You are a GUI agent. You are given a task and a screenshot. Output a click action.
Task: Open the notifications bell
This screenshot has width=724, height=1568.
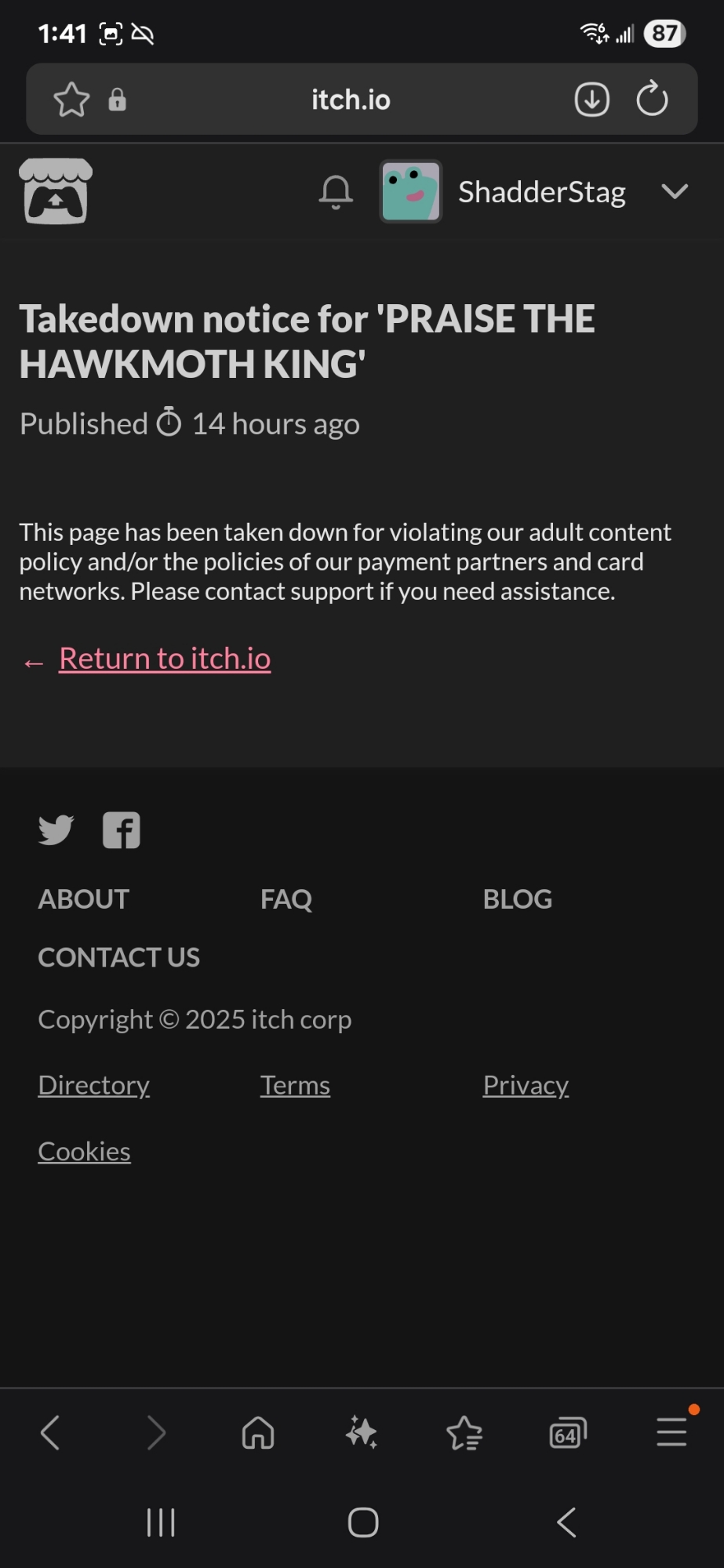click(336, 192)
